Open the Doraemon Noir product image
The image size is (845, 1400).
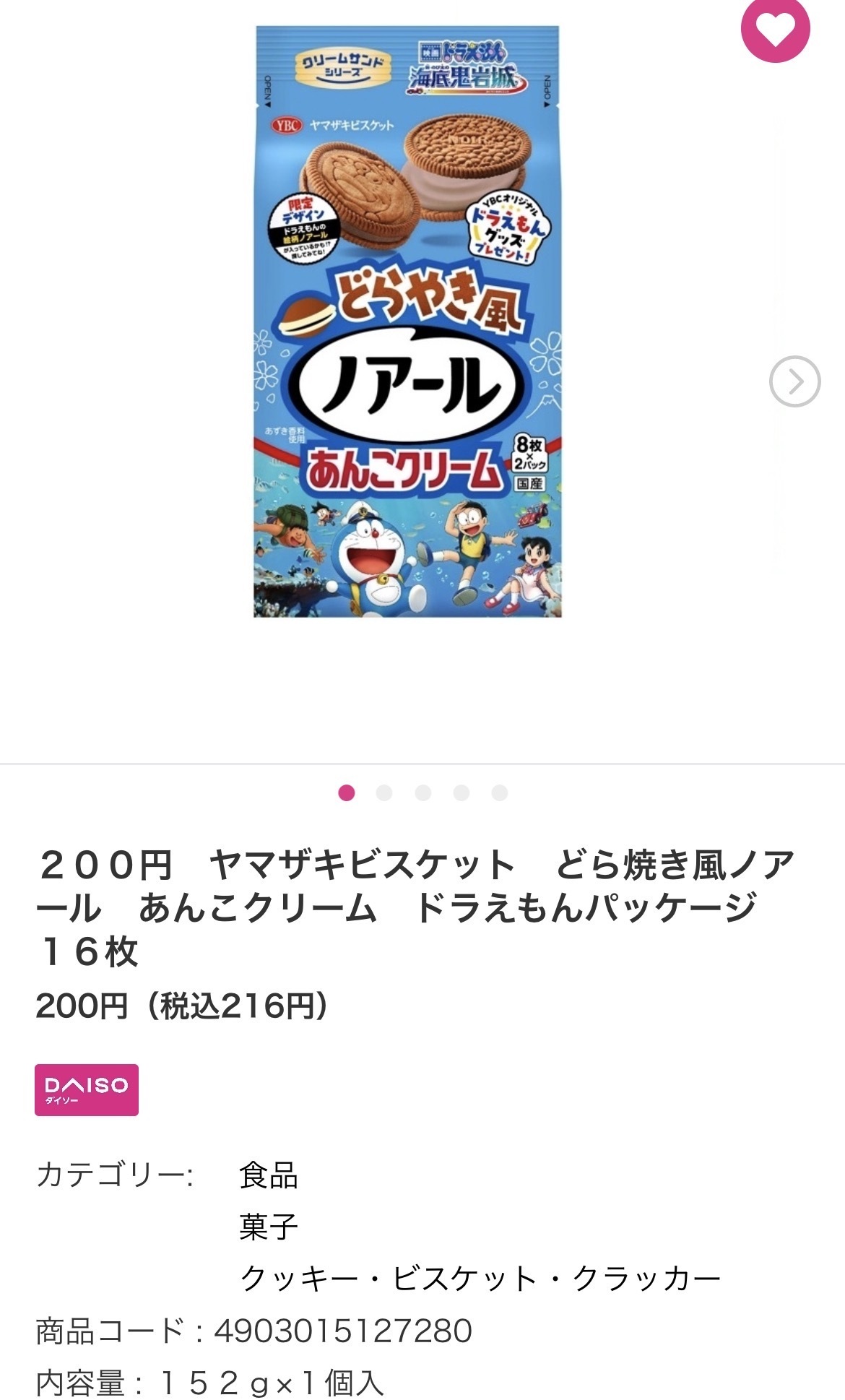tap(407, 321)
